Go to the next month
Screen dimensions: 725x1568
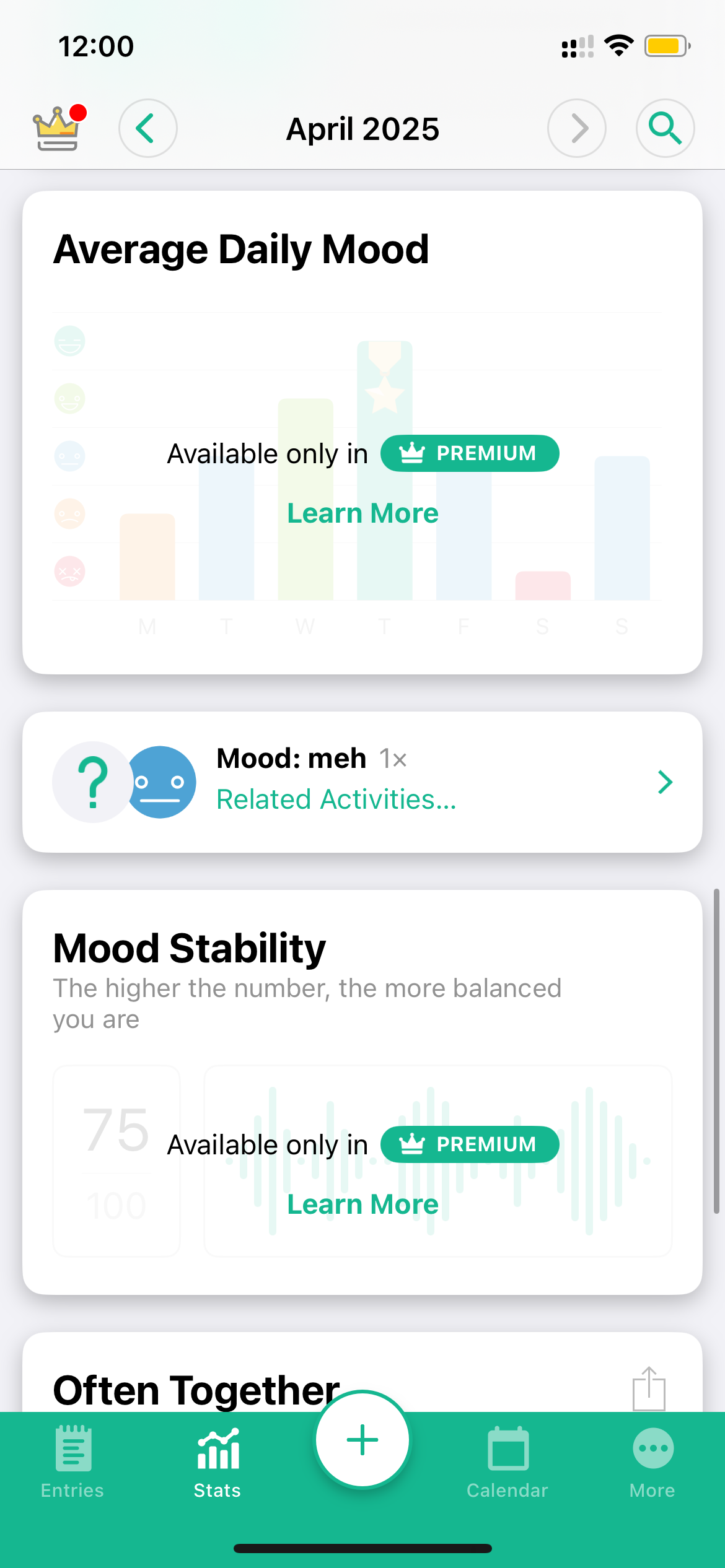[x=576, y=128]
